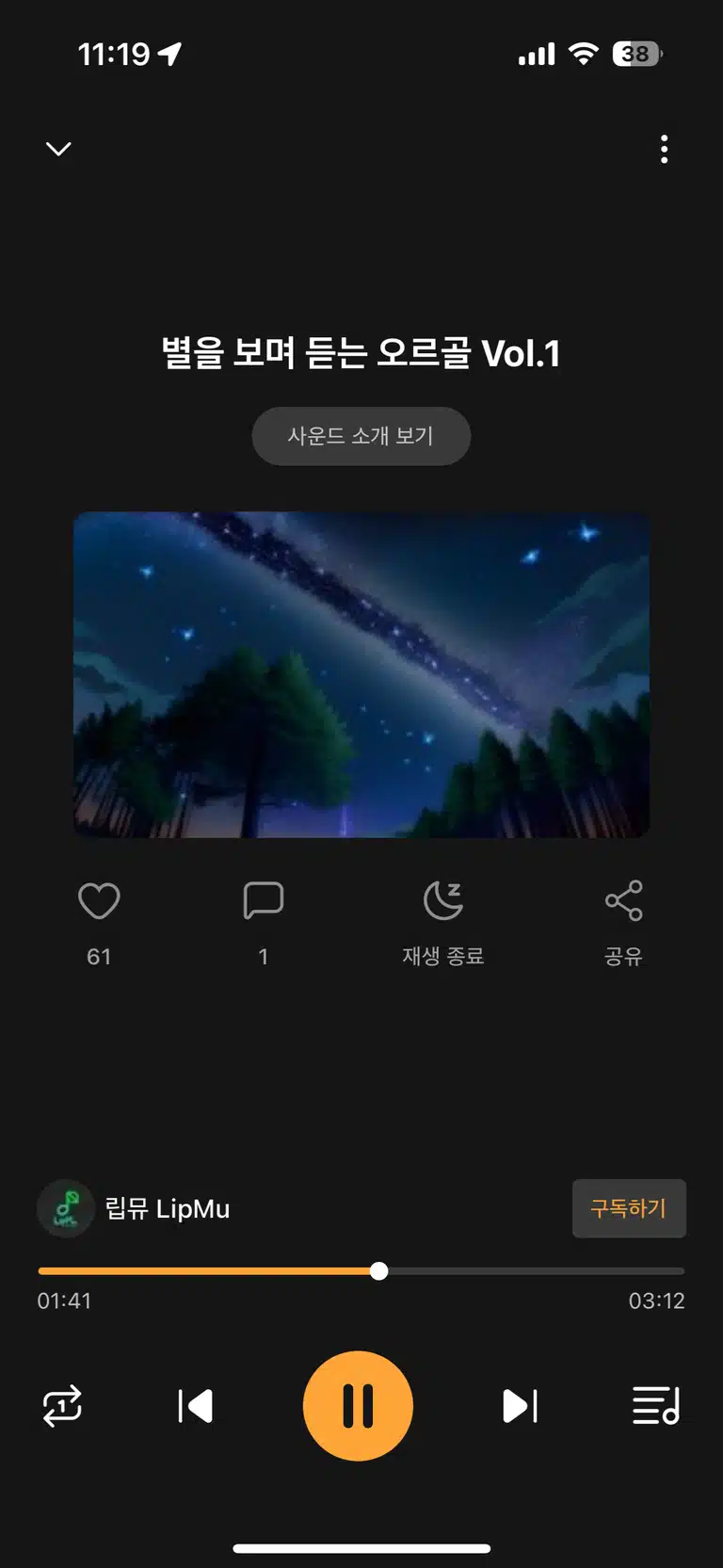Toggle the repeat-one mode icon
The height and width of the screenshot is (1568, 723).
point(62,1406)
